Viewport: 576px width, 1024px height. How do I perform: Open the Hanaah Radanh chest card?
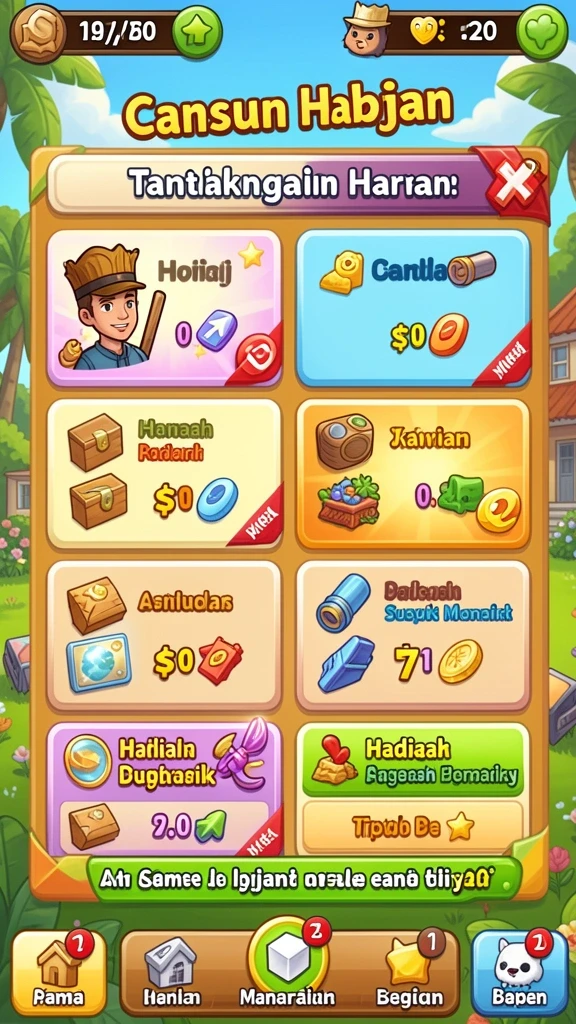click(x=165, y=474)
